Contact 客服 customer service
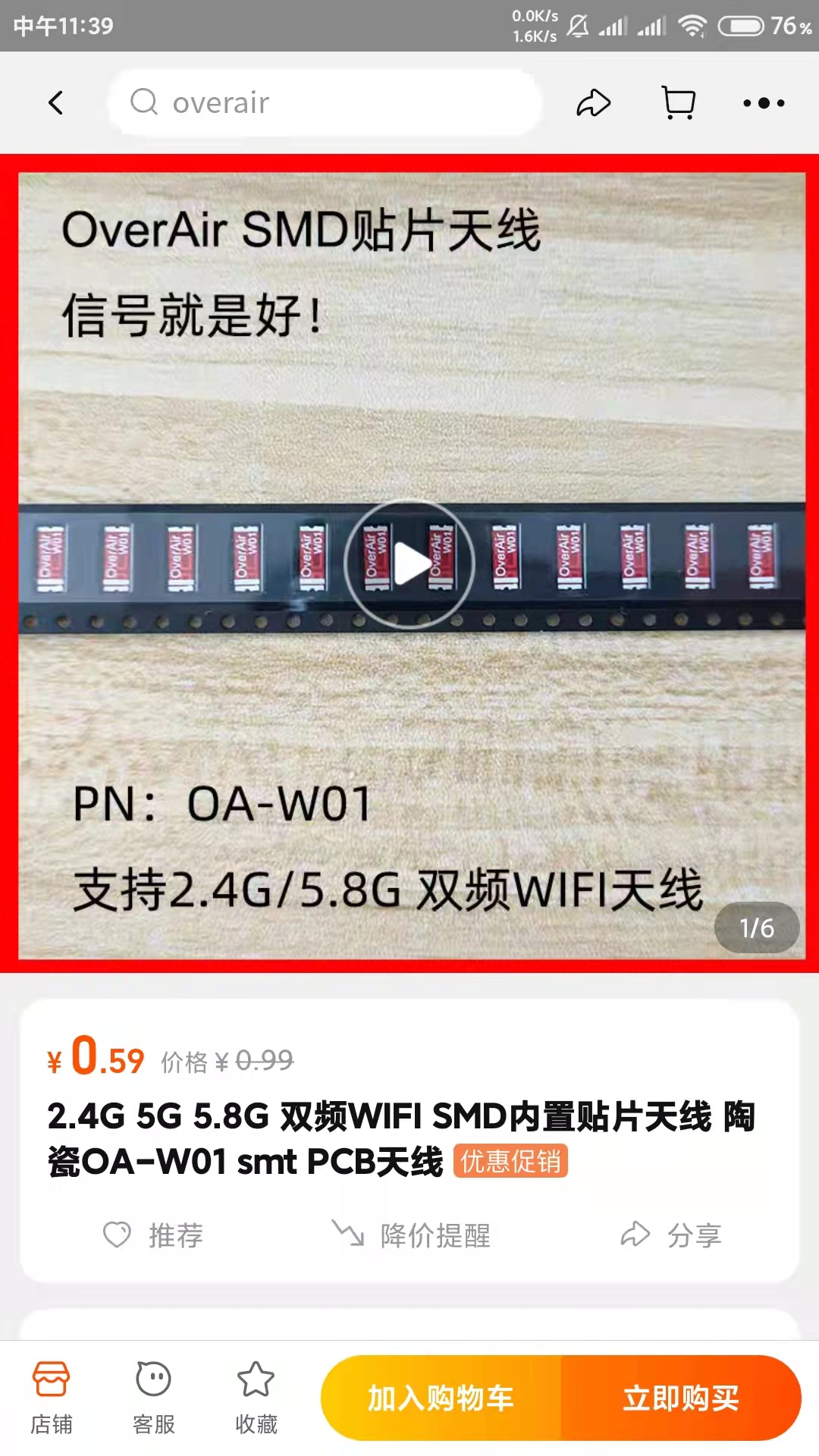The height and width of the screenshot is (1456, 819). tap(154, 1397)
